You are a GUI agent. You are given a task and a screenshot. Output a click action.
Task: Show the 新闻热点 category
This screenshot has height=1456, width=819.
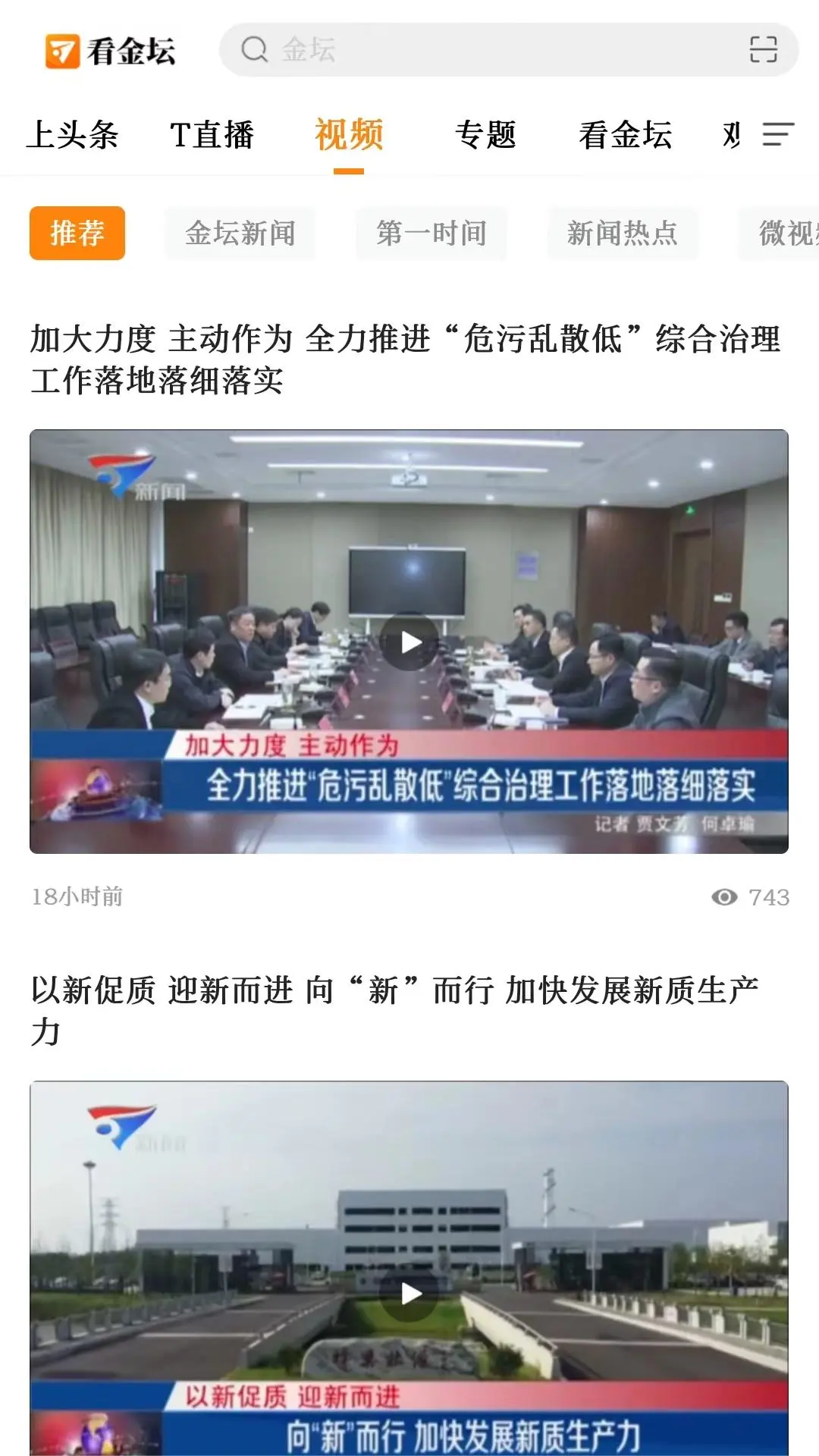pyautogui.click(x=623, y=233)
